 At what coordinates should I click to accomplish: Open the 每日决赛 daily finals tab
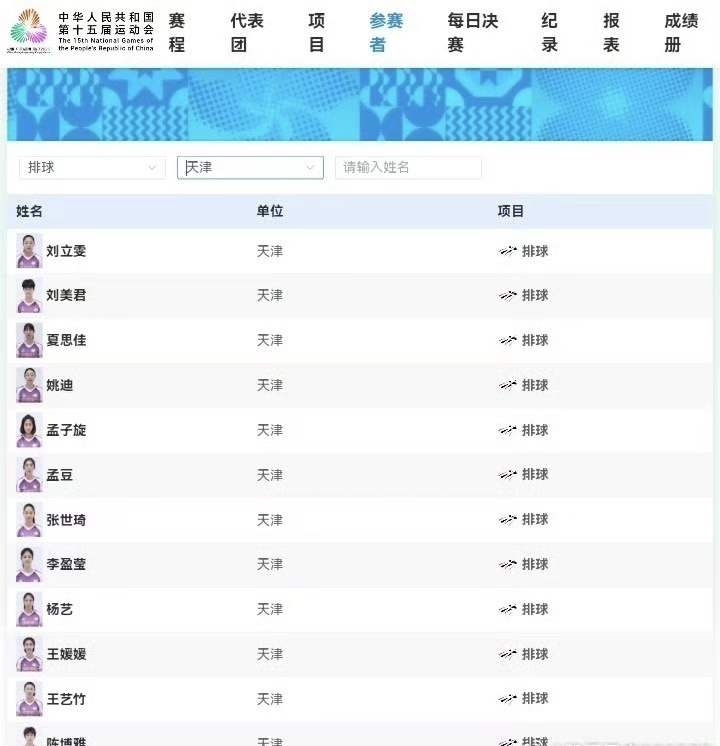pos(471,32)
